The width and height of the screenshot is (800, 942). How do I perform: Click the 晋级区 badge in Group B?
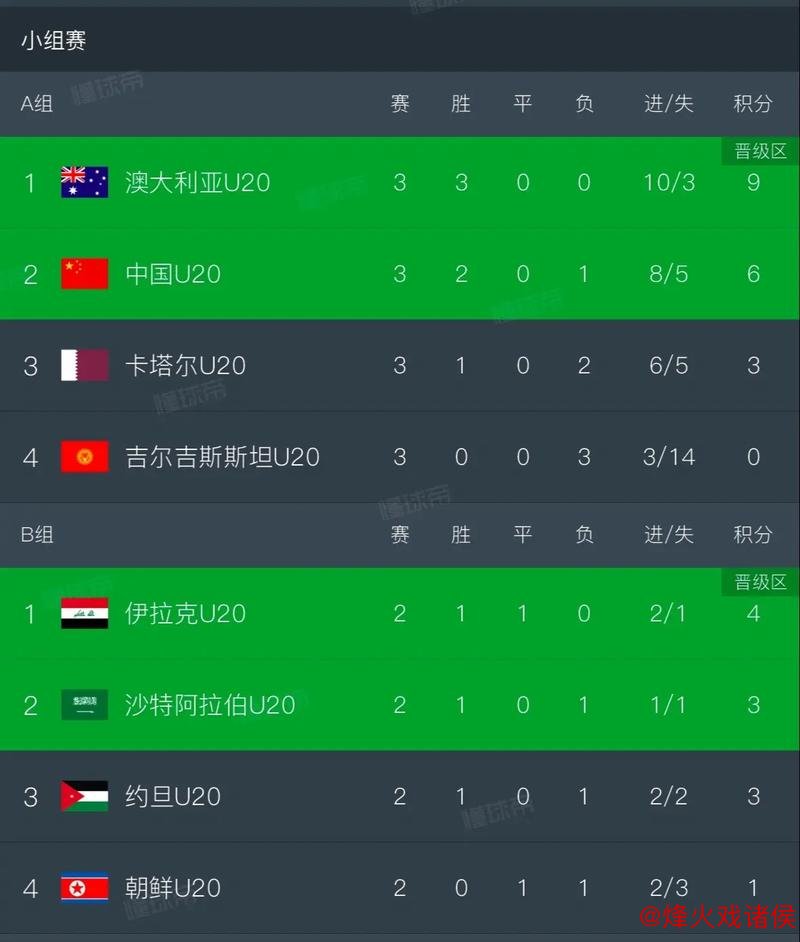(x=760, y=582)
